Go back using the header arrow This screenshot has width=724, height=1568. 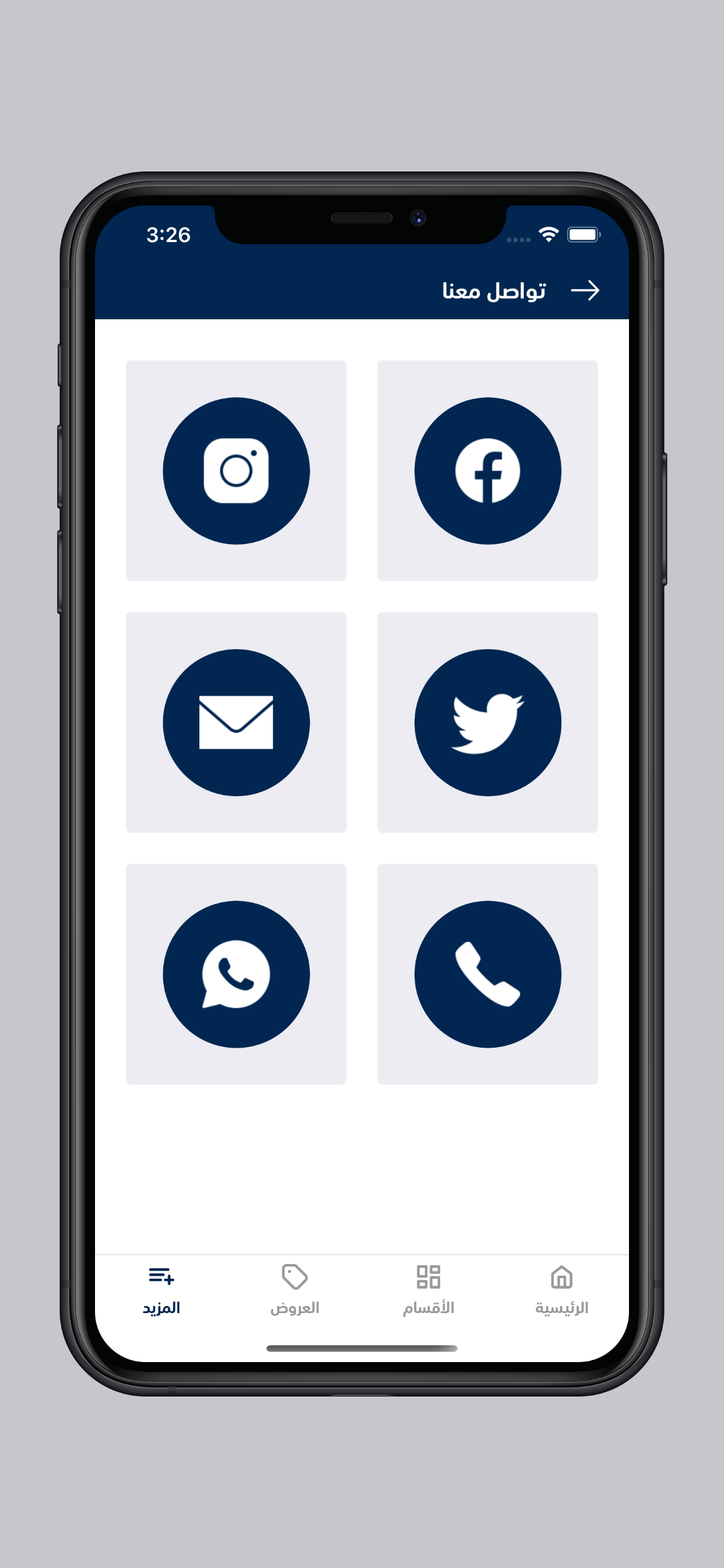point(585,290)
